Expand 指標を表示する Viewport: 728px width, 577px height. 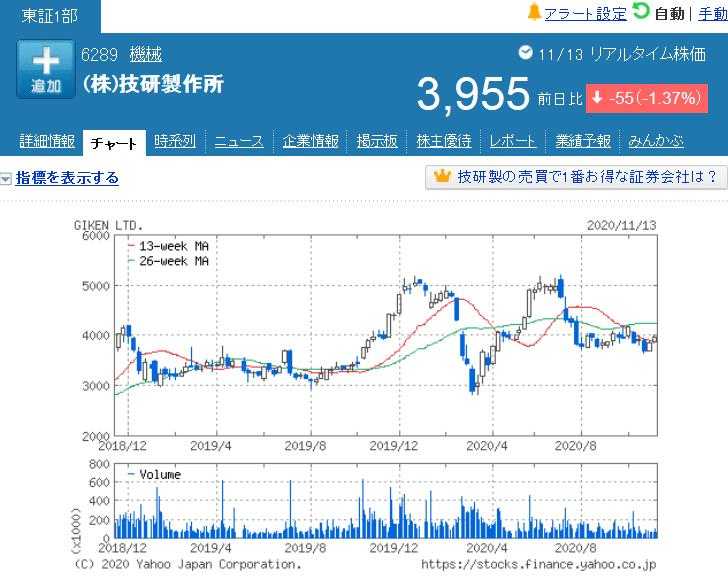pyautogui.click(x=67, y=178)
